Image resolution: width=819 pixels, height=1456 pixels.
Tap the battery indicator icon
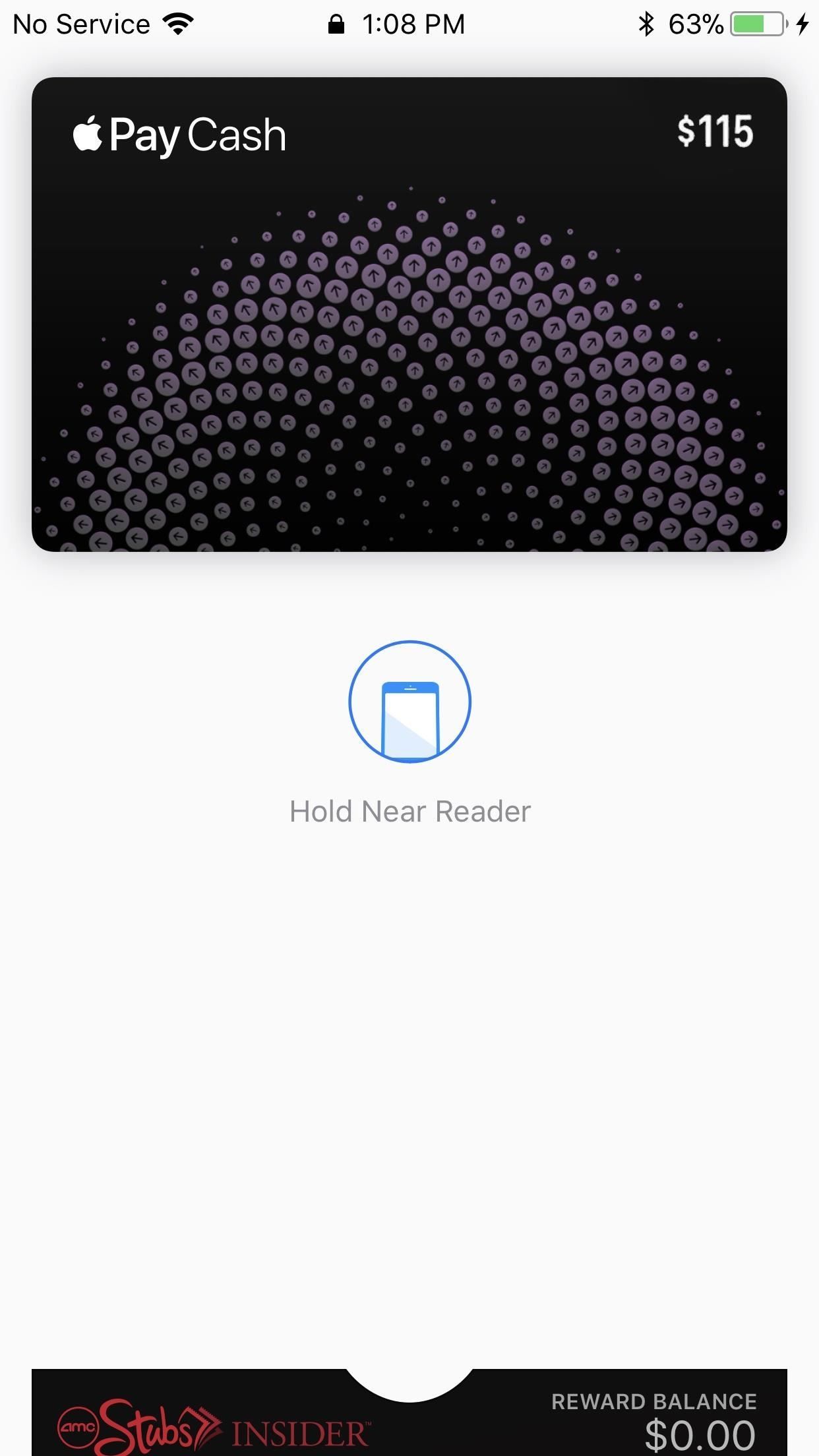coord(756,22)
